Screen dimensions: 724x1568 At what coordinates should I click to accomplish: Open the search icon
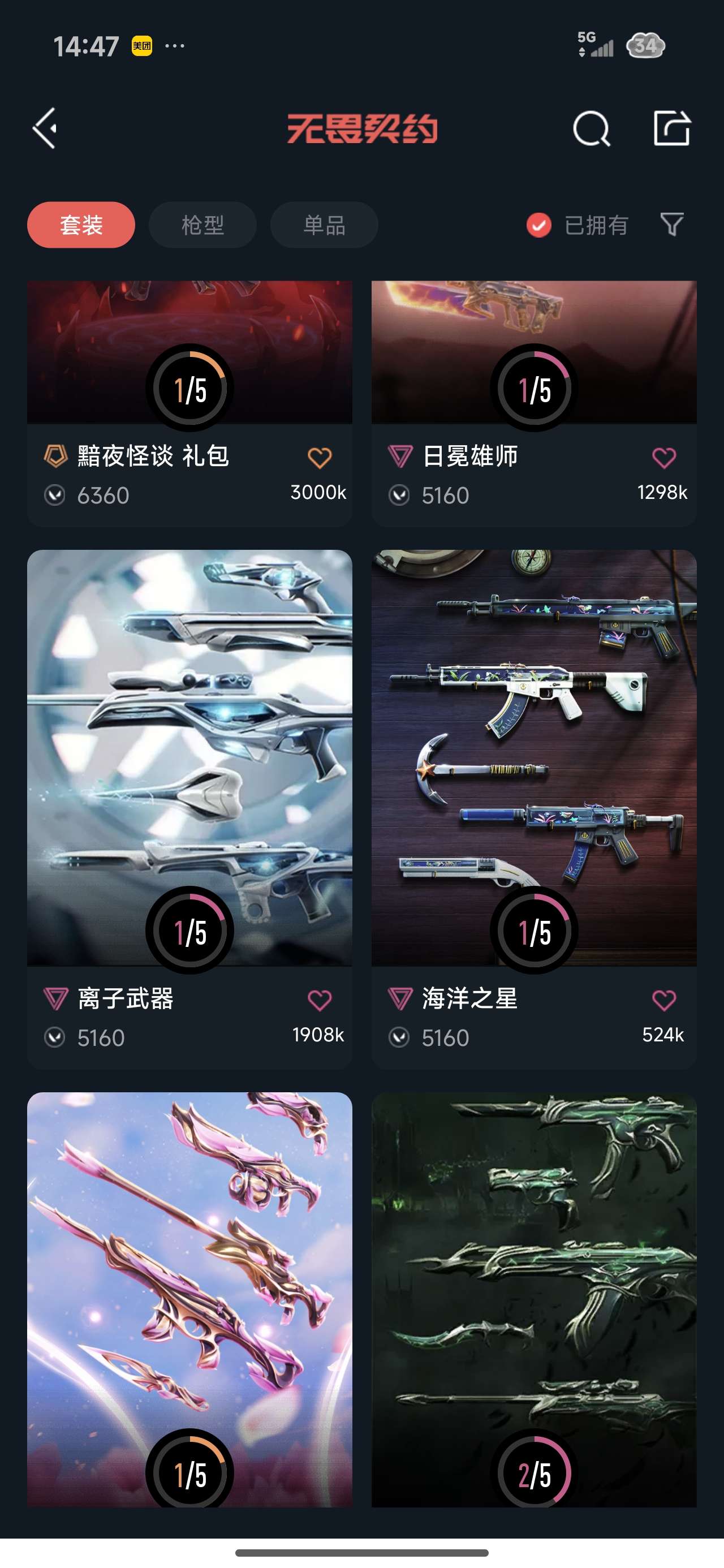[591, 128]
